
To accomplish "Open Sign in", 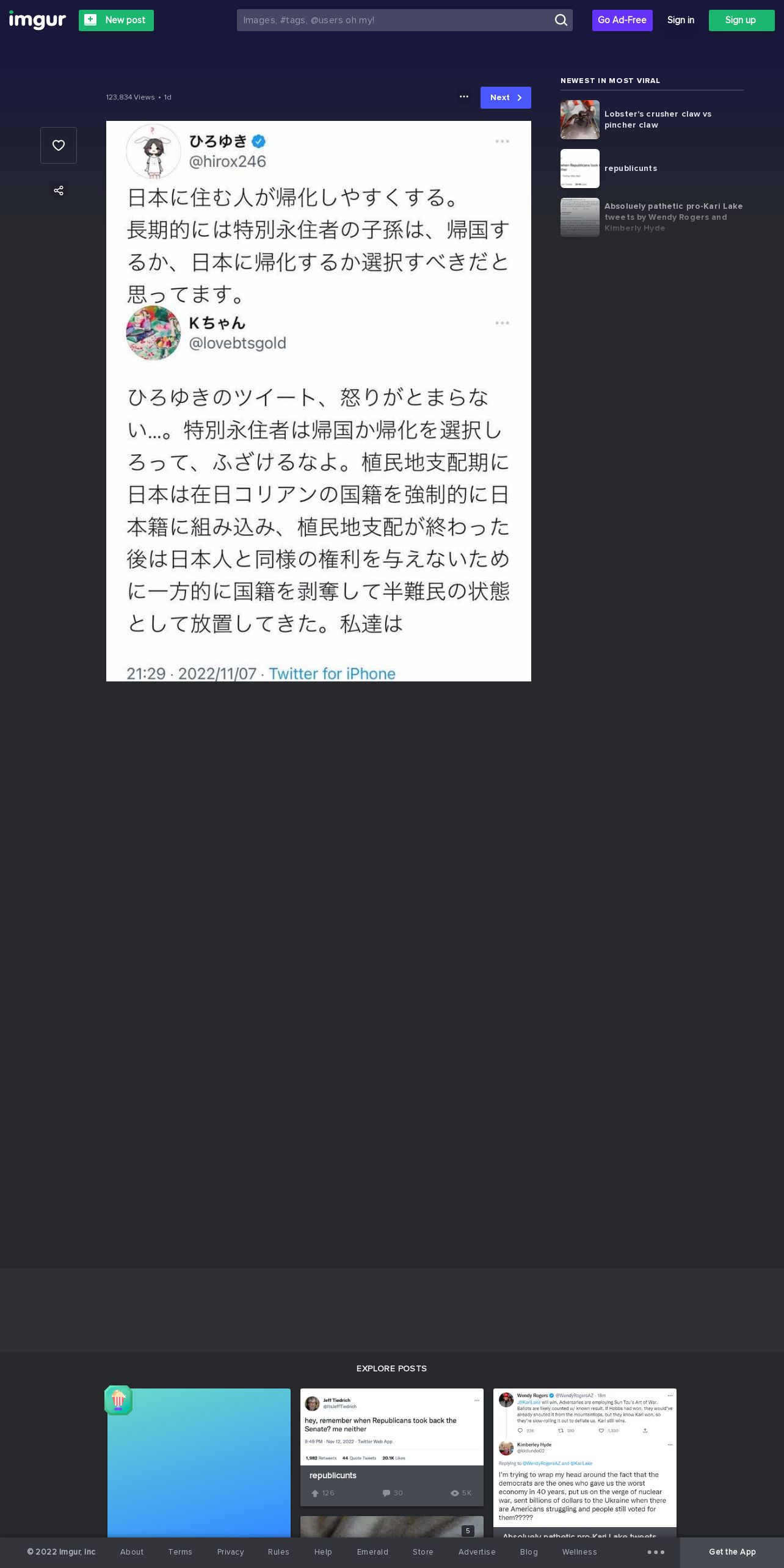I will pos(680,20).
